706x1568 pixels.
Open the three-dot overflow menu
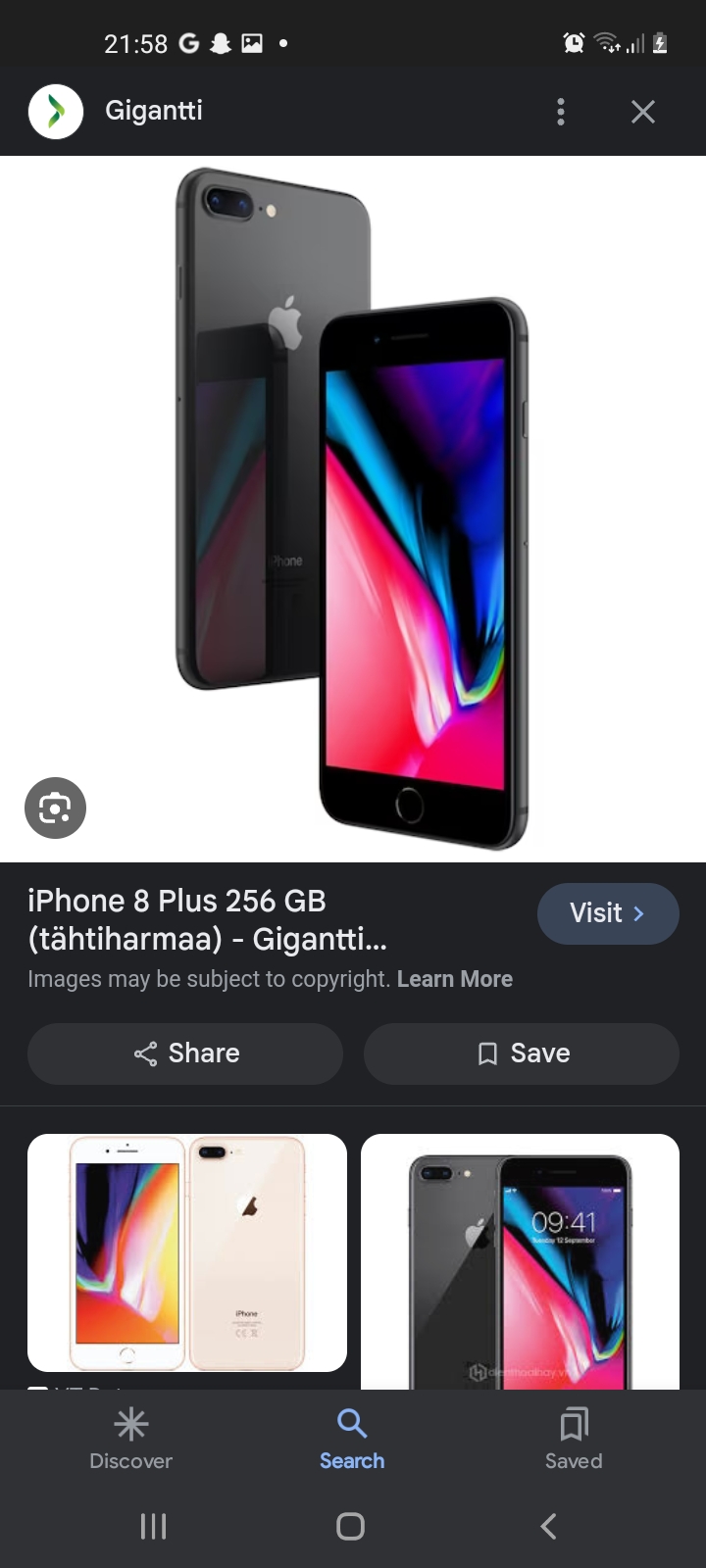[x=560, y=112]
